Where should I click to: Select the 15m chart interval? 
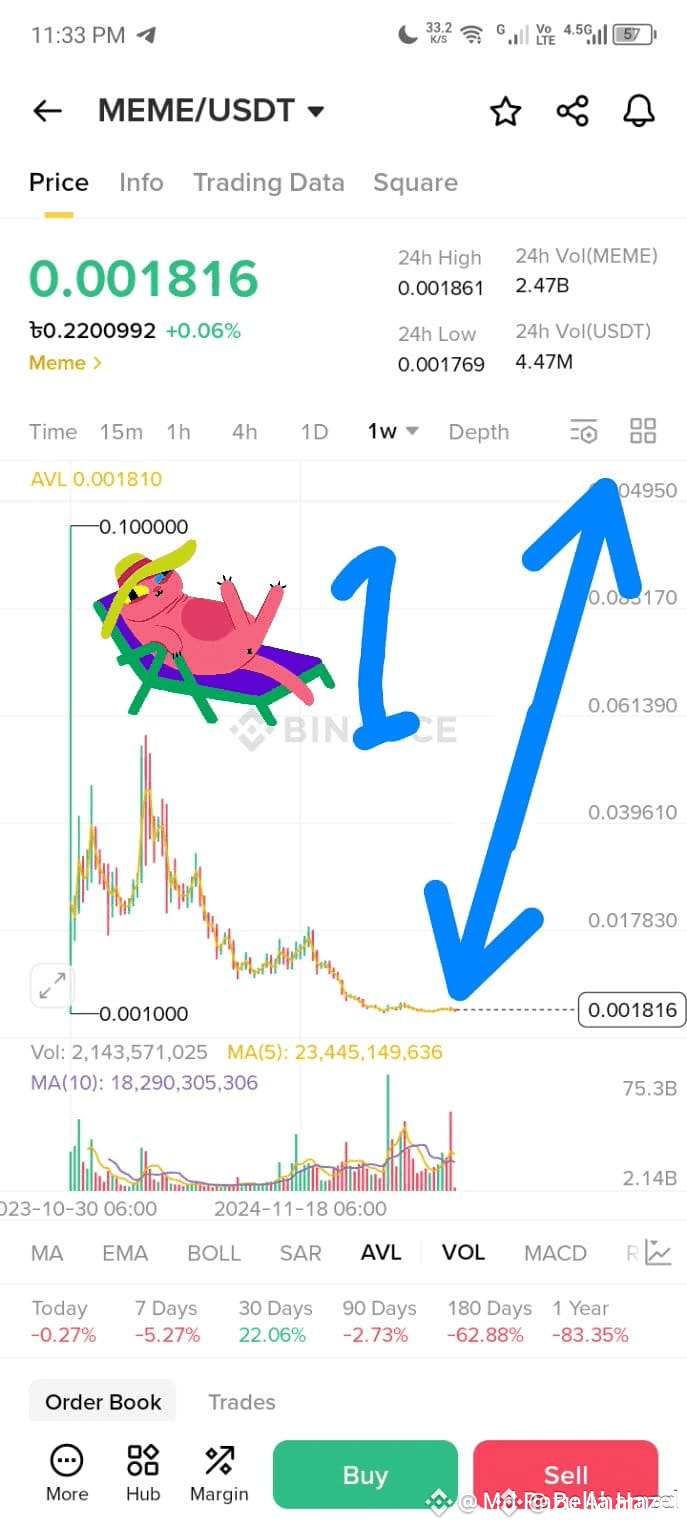click(121, 432)
